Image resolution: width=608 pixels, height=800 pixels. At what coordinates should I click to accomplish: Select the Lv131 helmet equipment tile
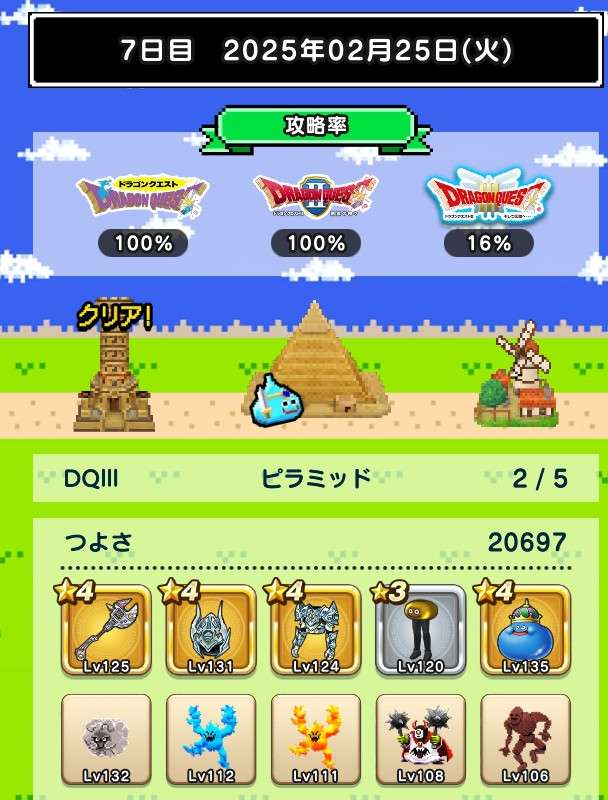click(x=211, y=631)
